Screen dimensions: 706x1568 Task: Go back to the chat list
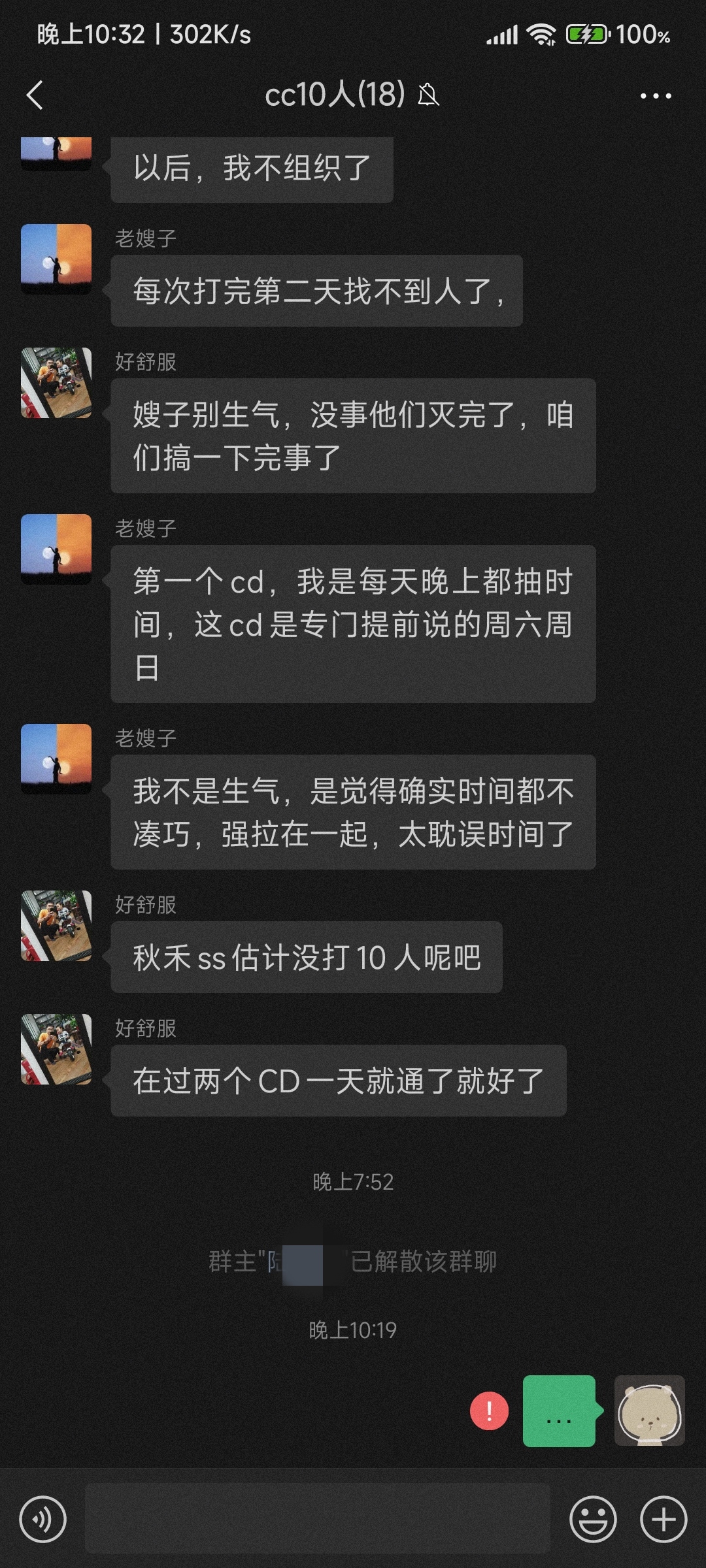(x=35, y=95)
